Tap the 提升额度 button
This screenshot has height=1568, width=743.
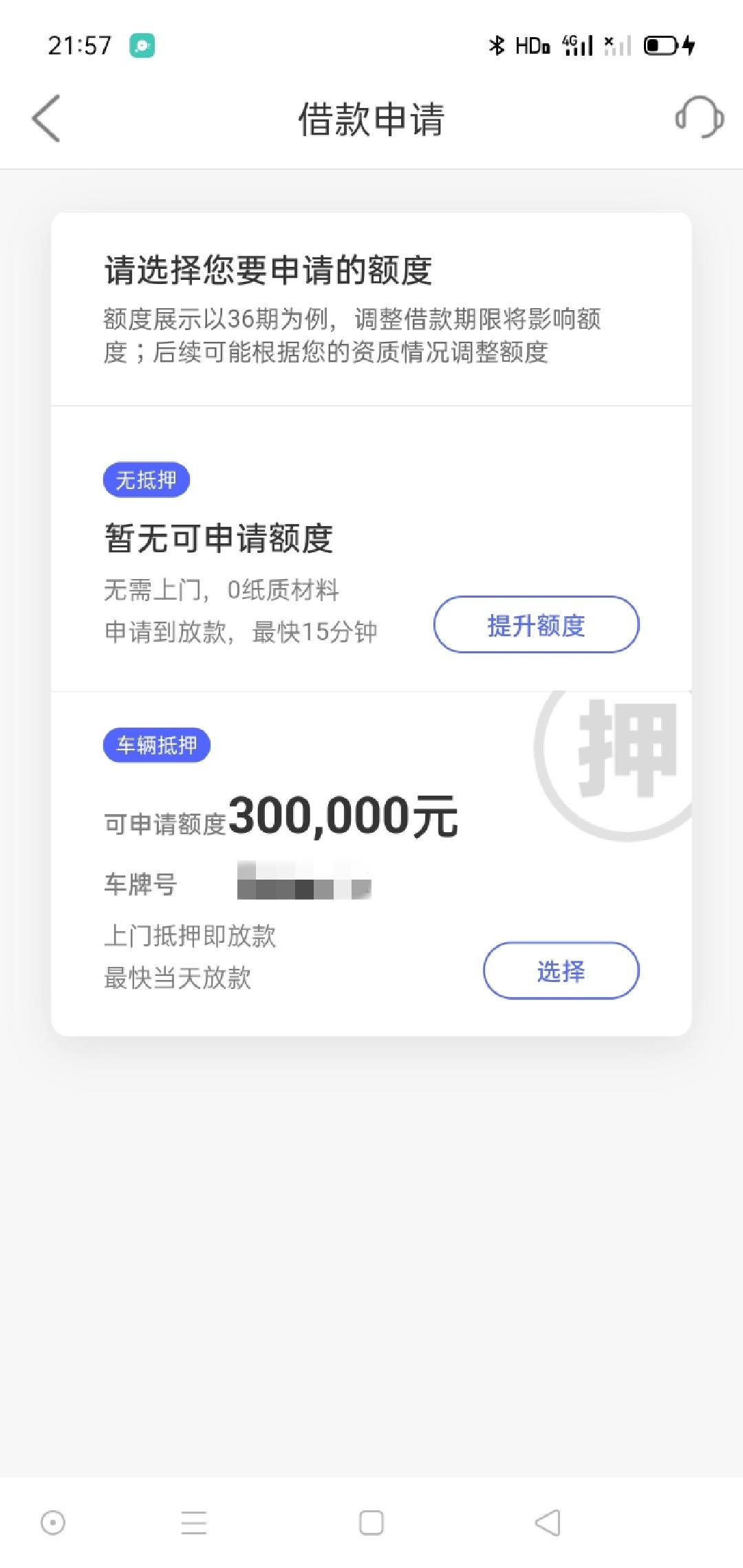tap(537, 624)
